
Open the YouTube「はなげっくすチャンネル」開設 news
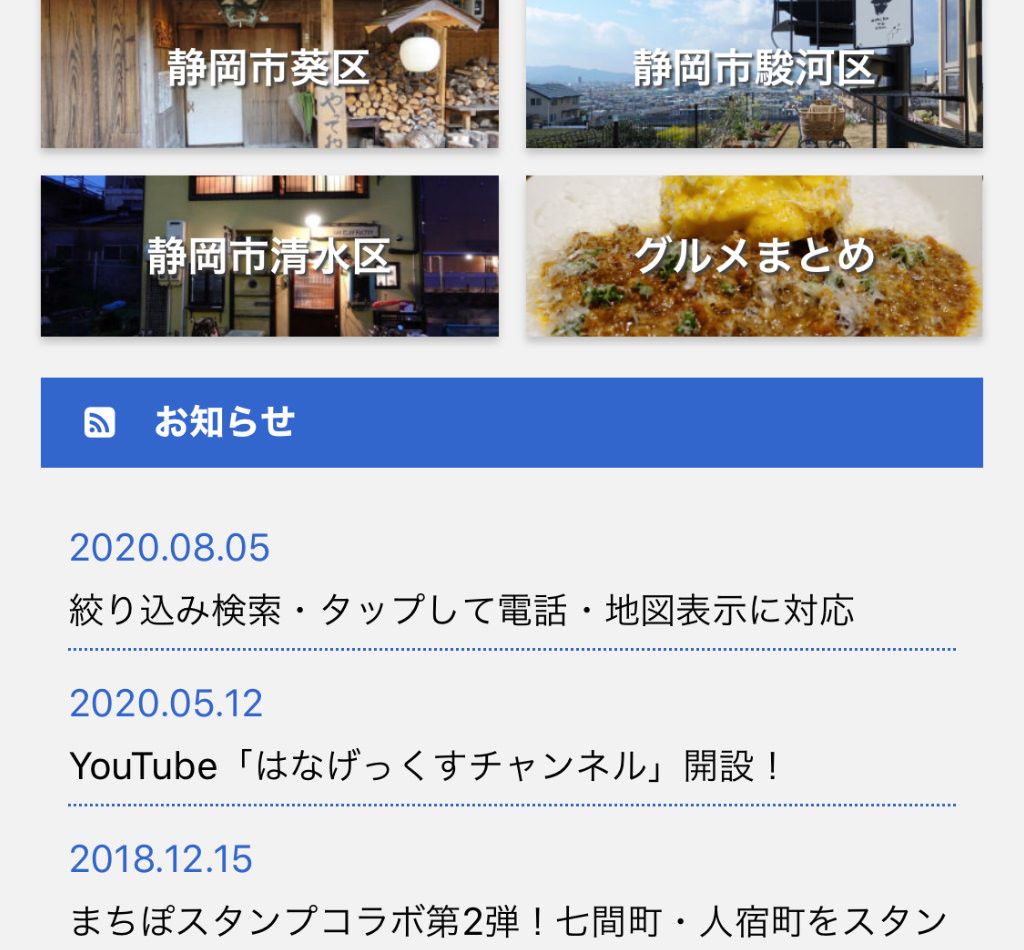426,766
